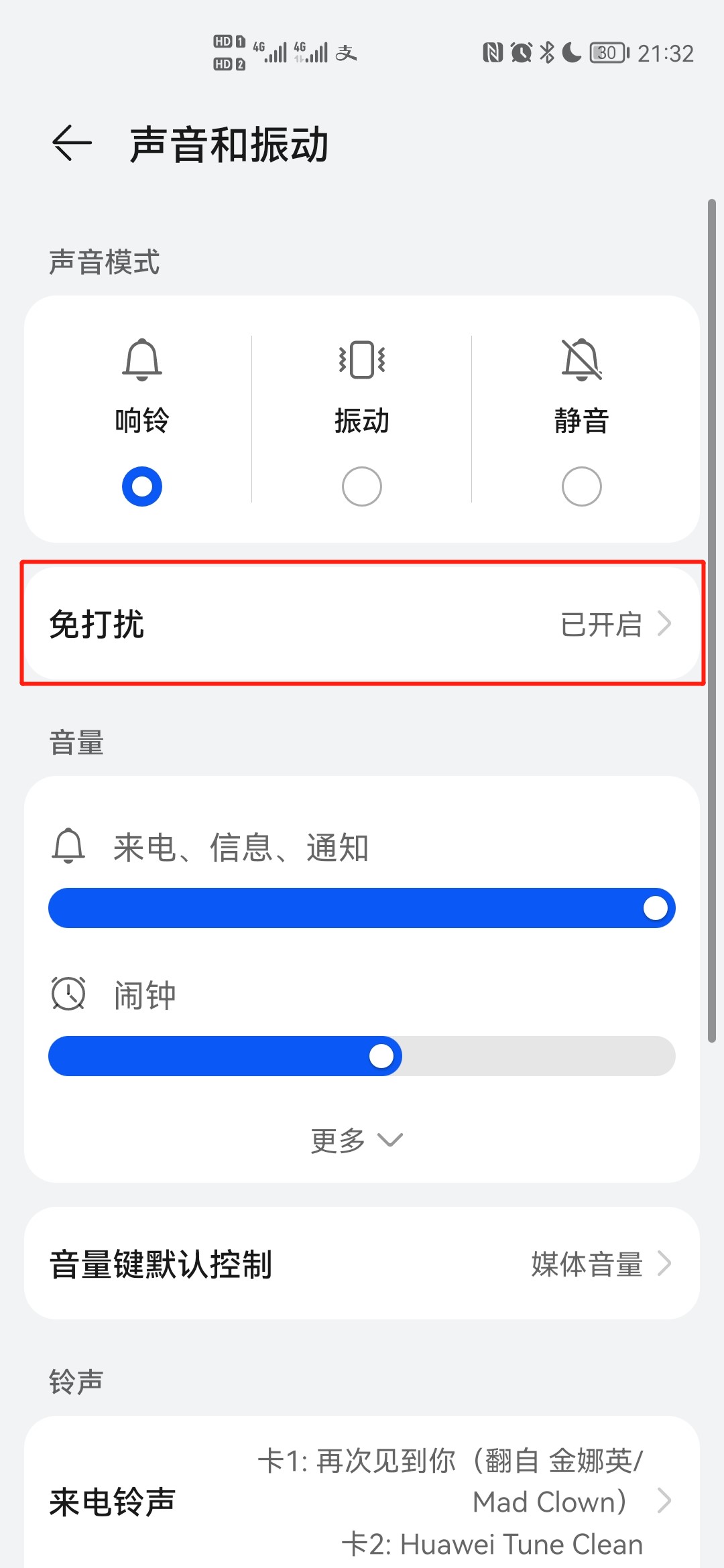The image size is (724, 1568).
Task: Expand 更多 volume options
Action: [357, 1140]
